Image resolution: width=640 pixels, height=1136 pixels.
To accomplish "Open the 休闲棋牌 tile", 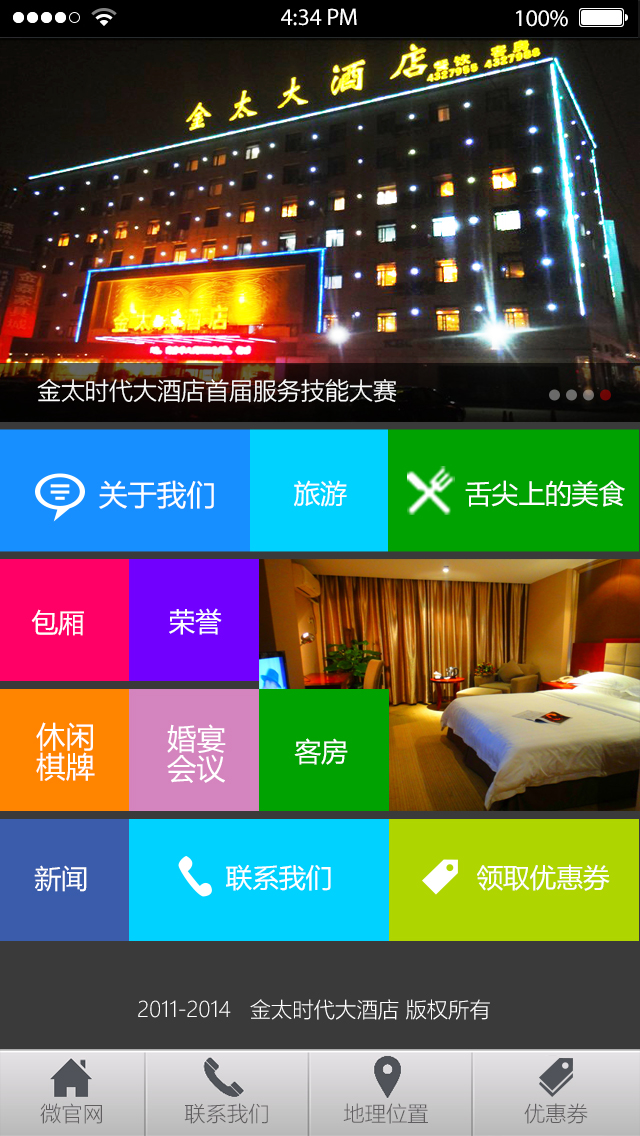I will (64, 750).
